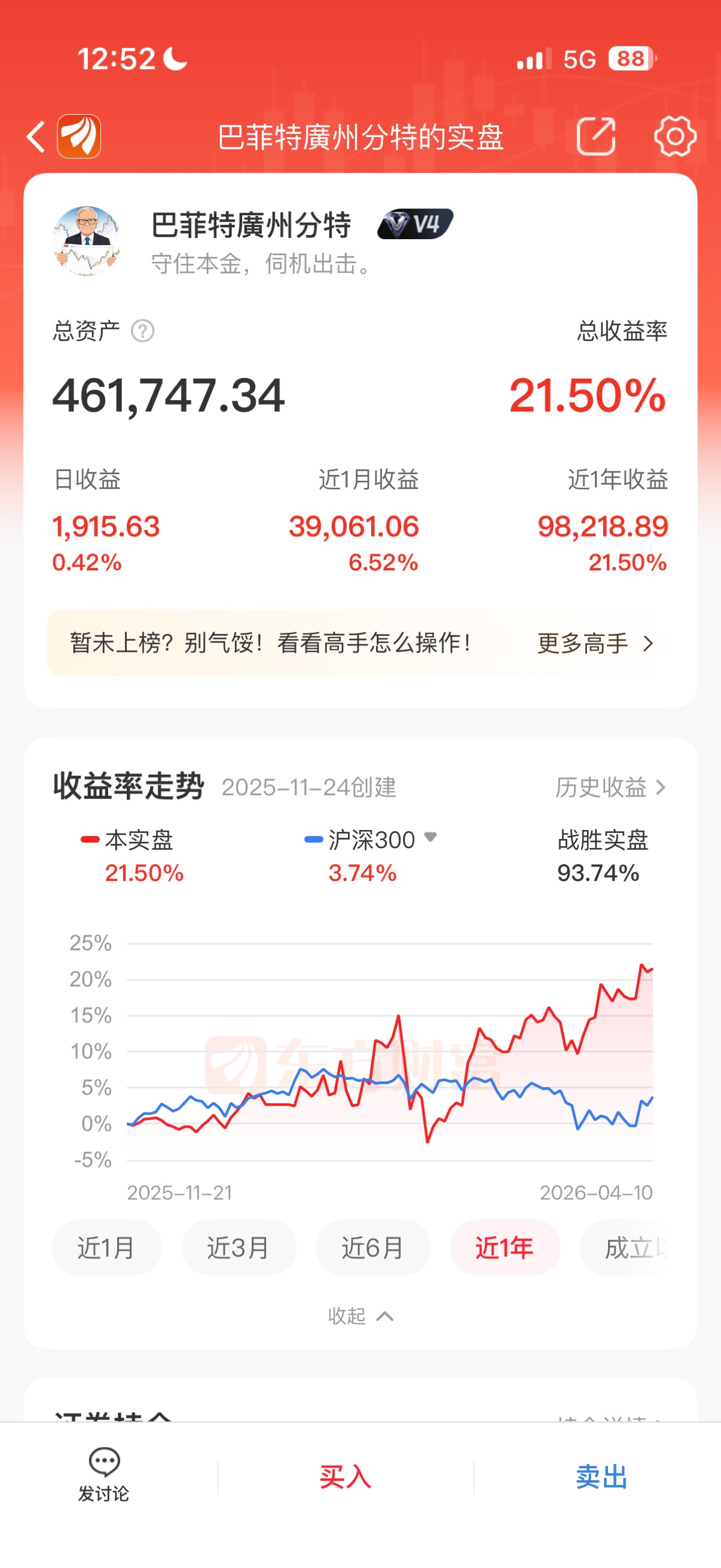Switch chart range to 近1月

(x=106, y=1248)
